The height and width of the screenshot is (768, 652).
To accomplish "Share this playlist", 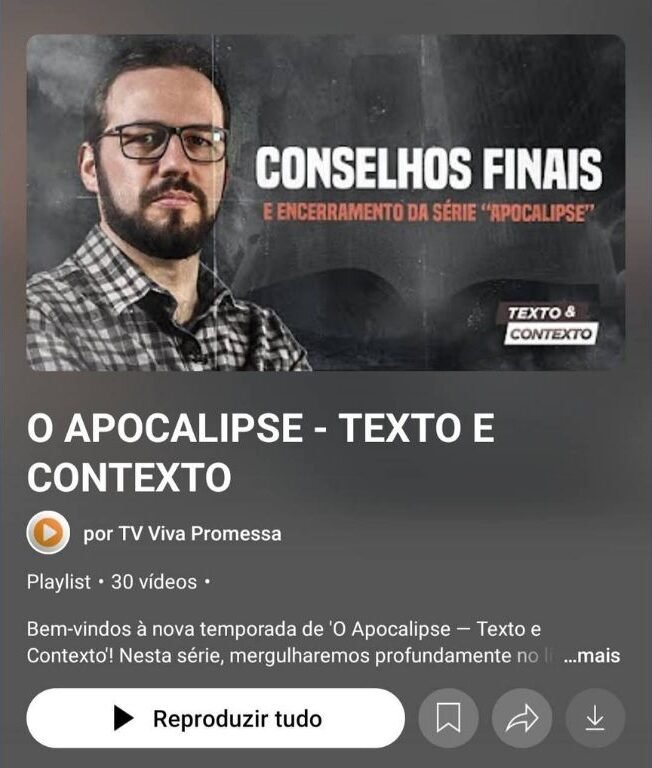I will 522,718.
